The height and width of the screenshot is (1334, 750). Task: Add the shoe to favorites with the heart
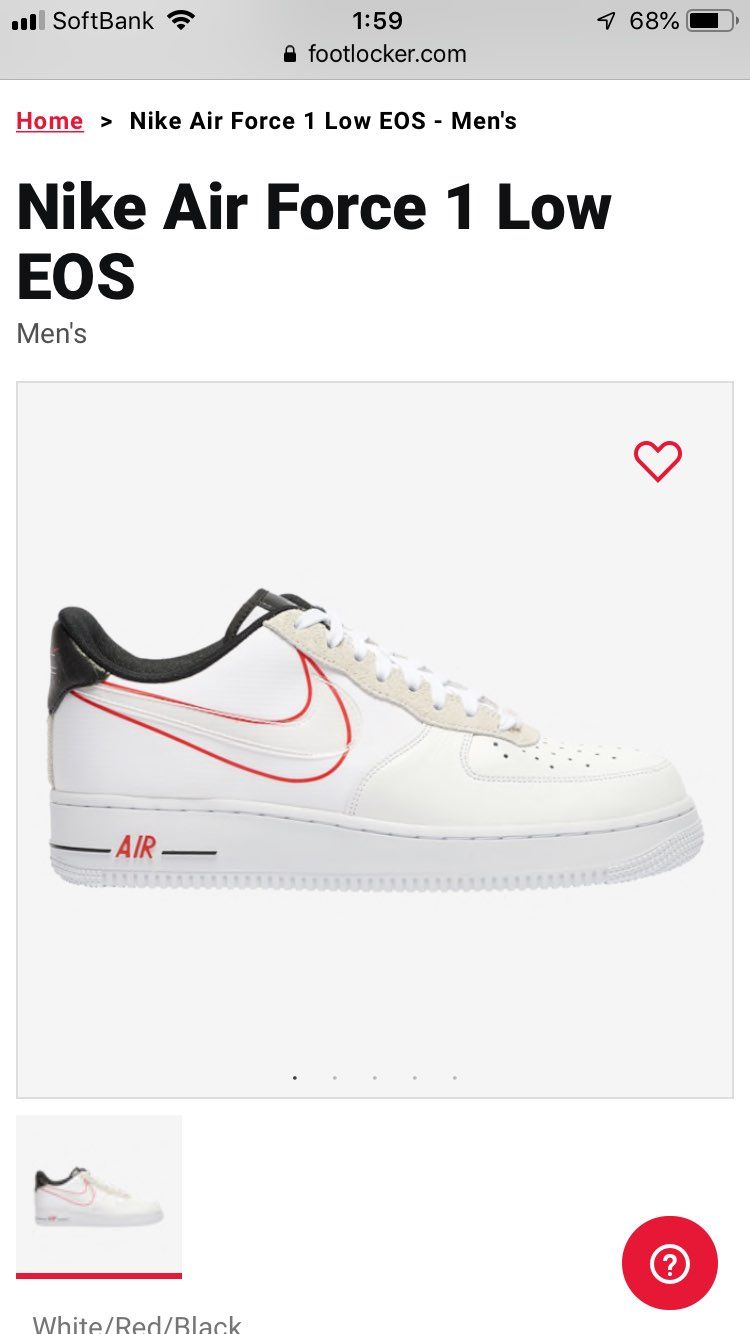click(657, 461)
